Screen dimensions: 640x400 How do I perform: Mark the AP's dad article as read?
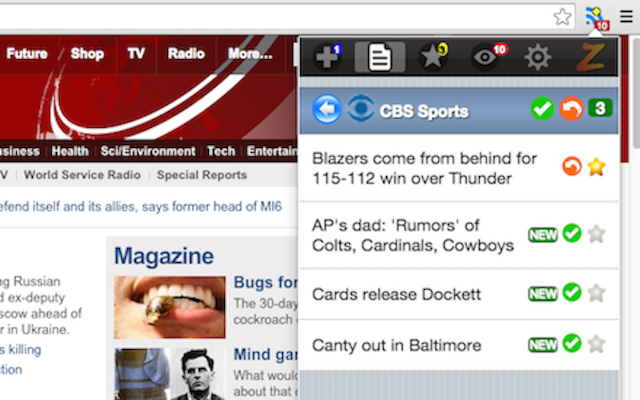coord(572,234)
